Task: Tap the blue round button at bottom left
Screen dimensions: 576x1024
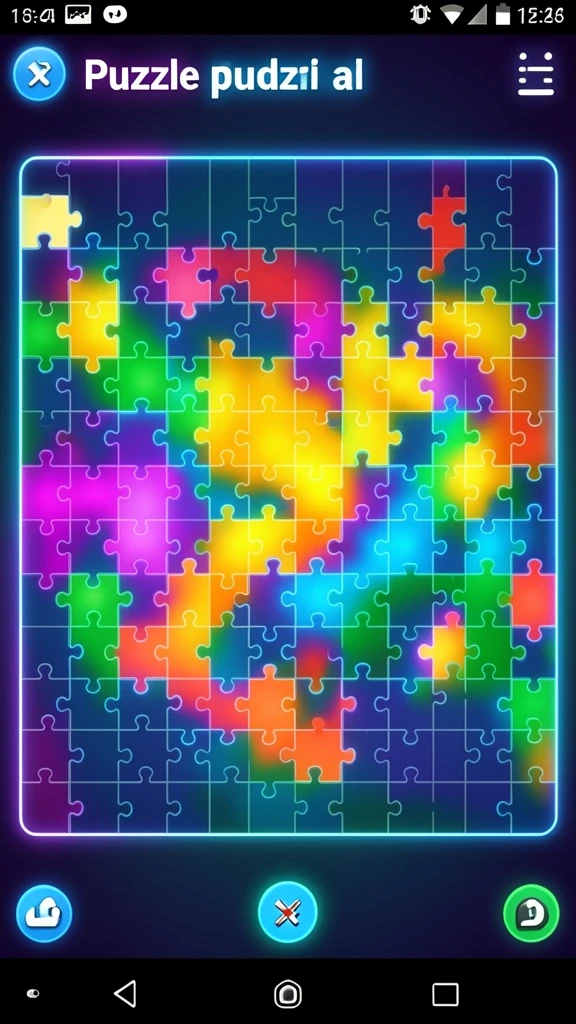Action: tap(44, 913)
